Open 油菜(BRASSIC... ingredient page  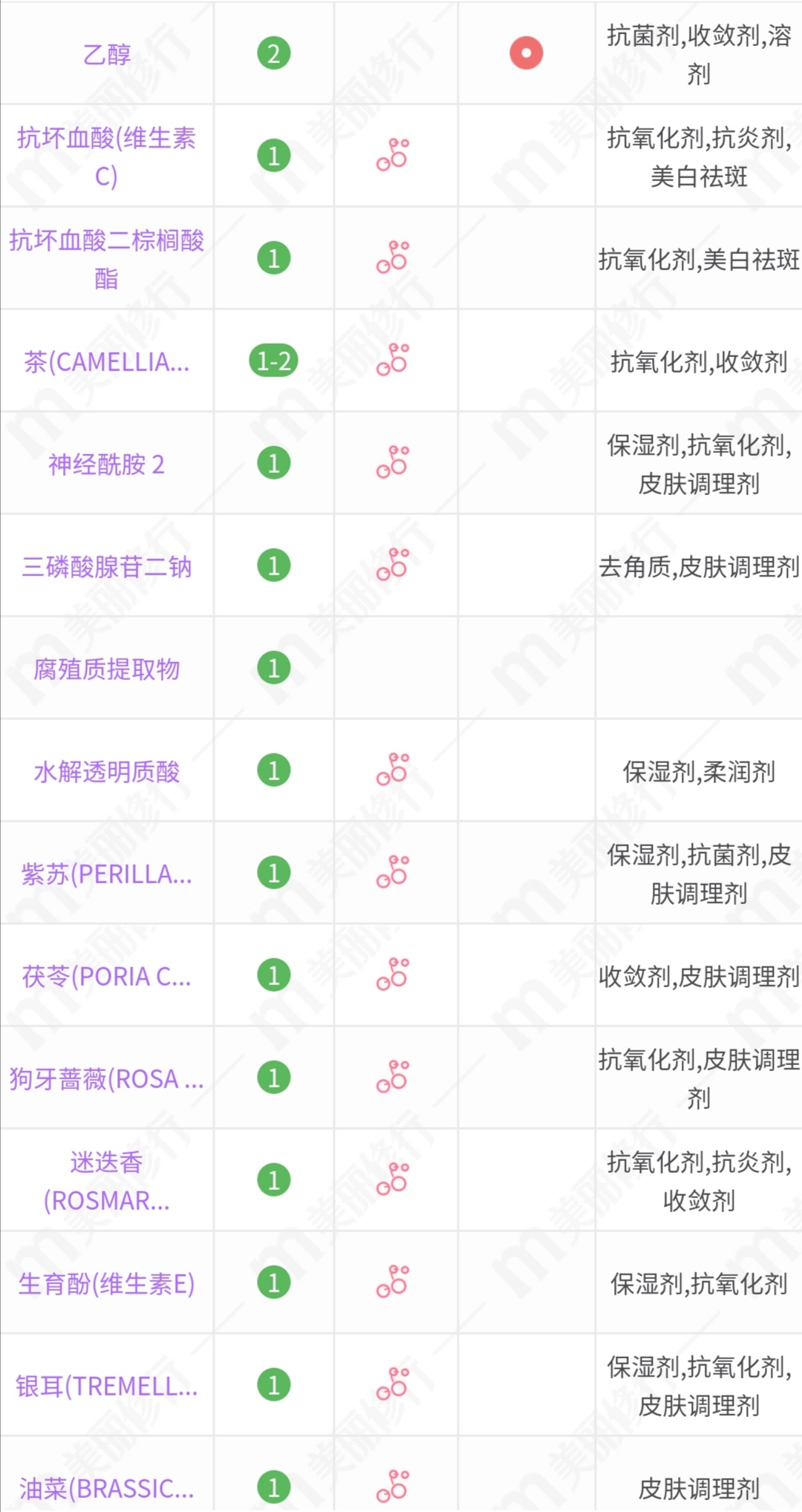pyautogui.click(x=106, y=1489)
